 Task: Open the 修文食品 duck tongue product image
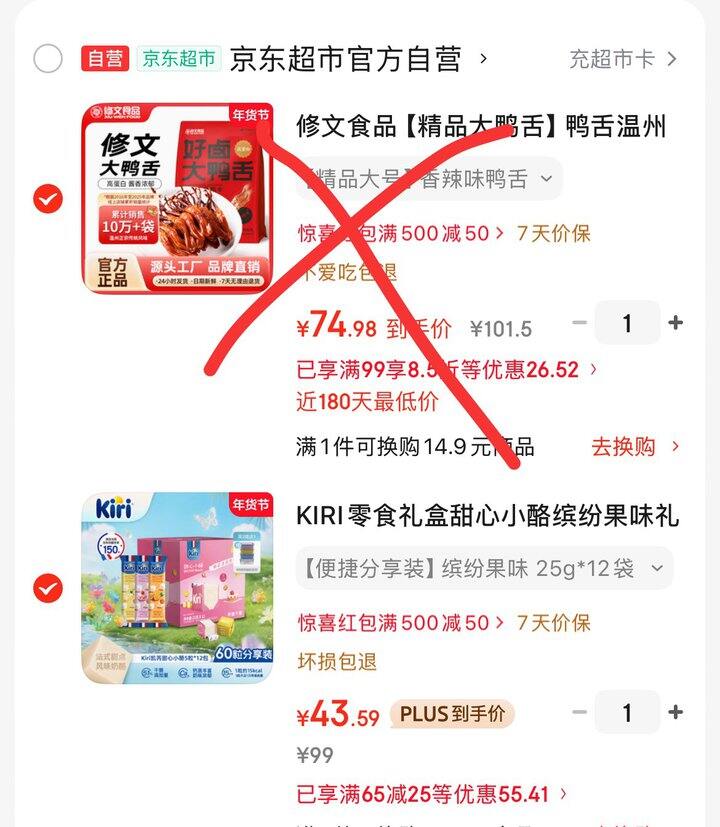177,198
